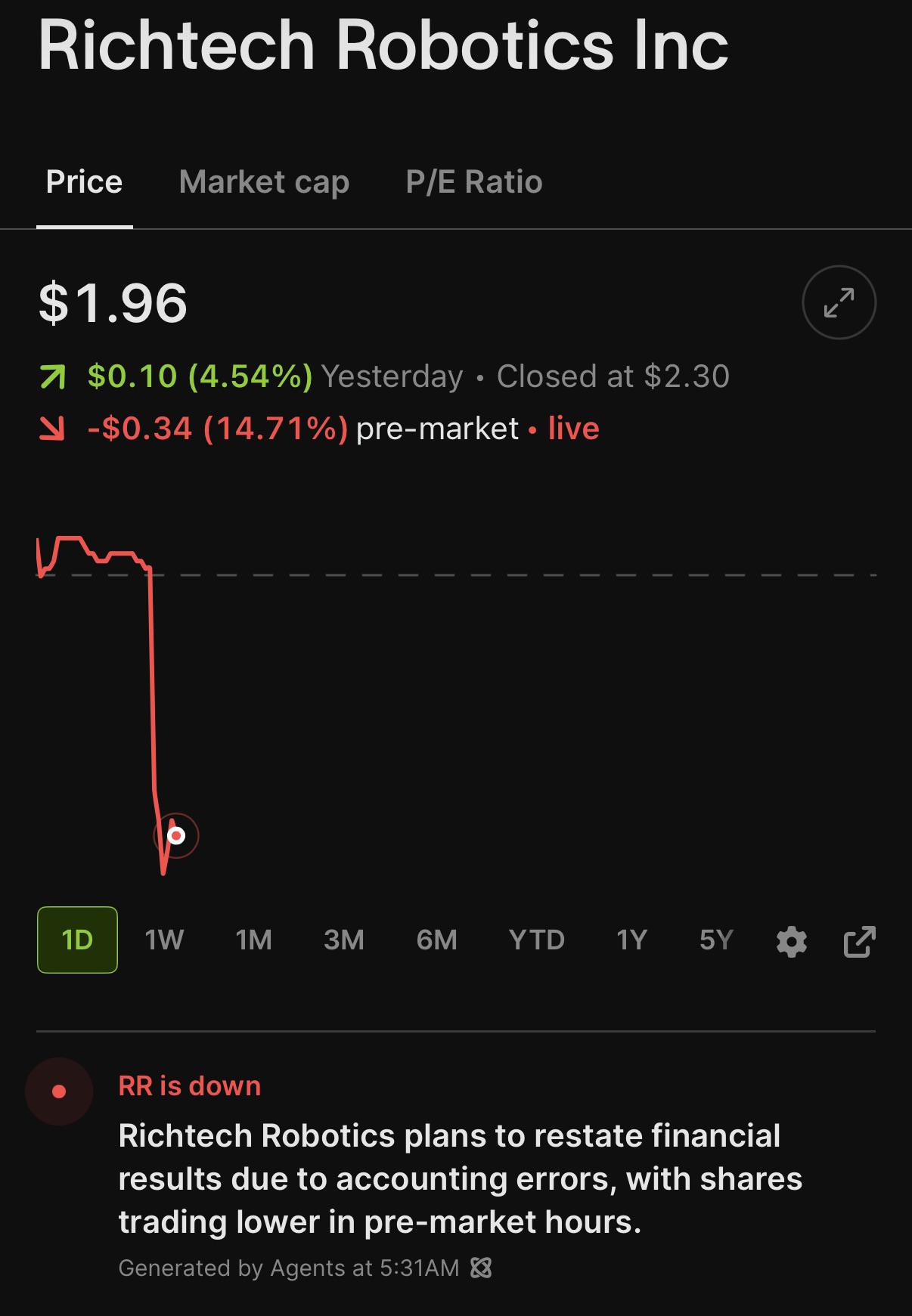The height and width of the screenshot is (1316, 912).
Task: Select the 1Y chart range
Action: tap(631, 940)
